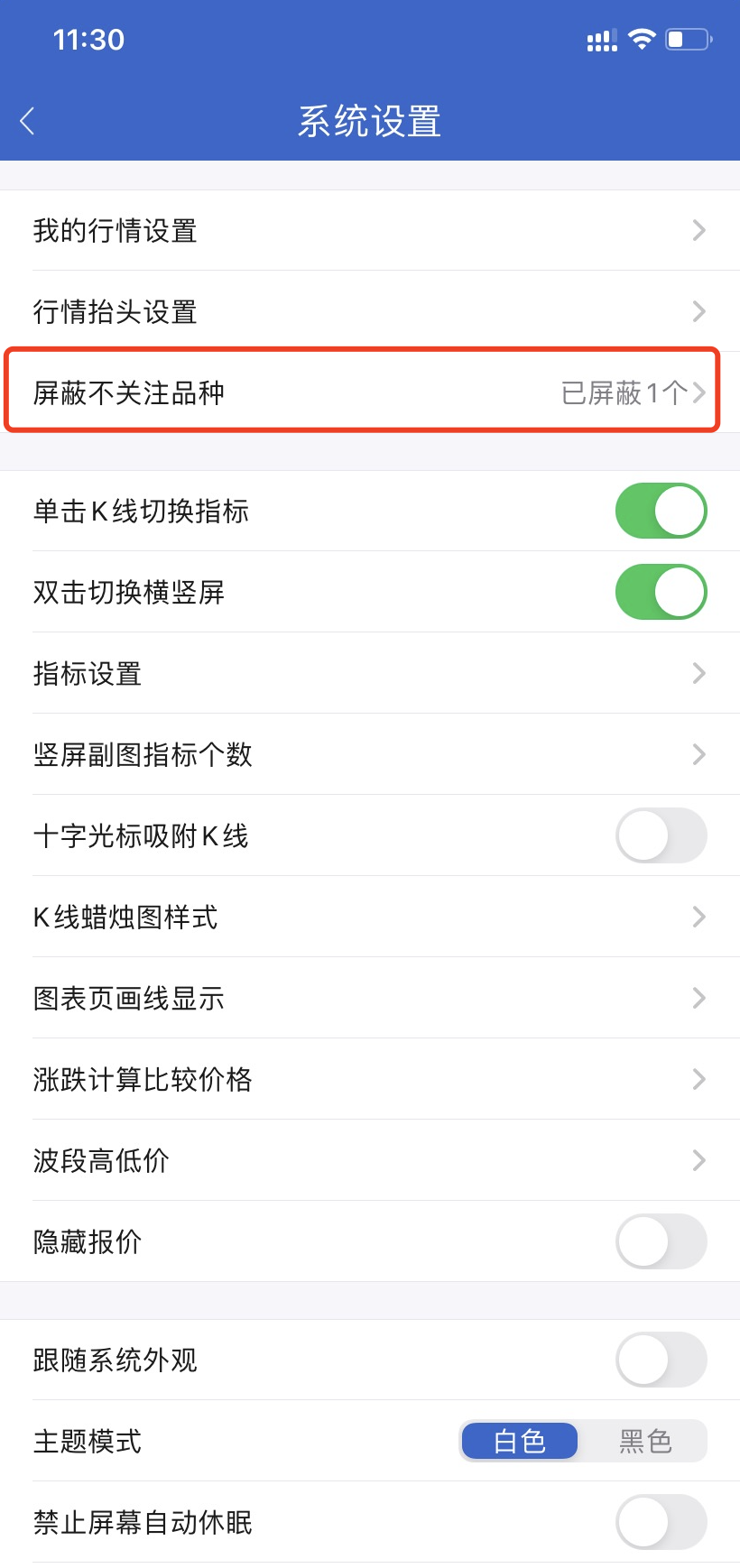Select 白色 theme mode
This screenshot has width=740, height=1568.
[x=520, y=1441]
